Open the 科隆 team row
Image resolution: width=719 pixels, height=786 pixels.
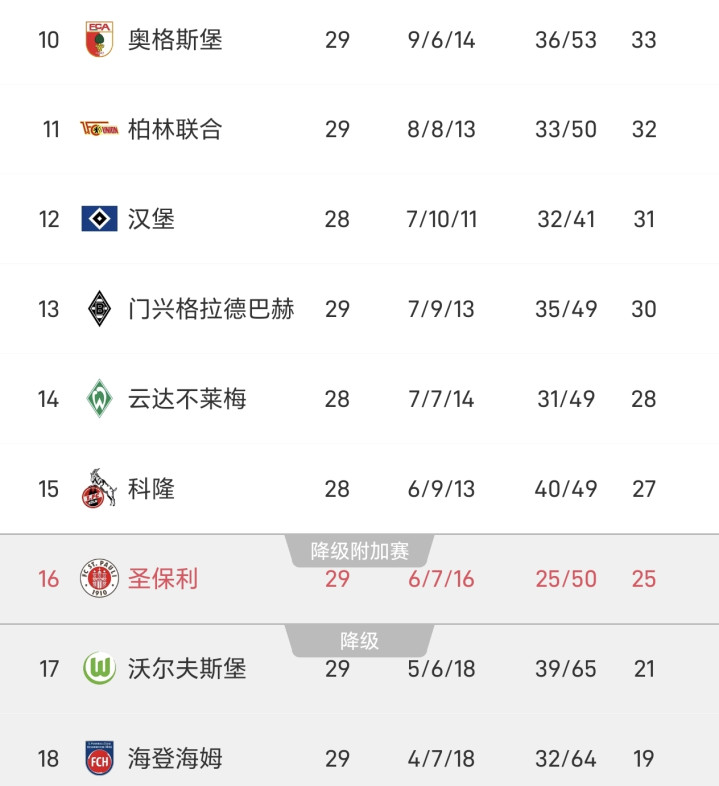[x=360, y=489]
